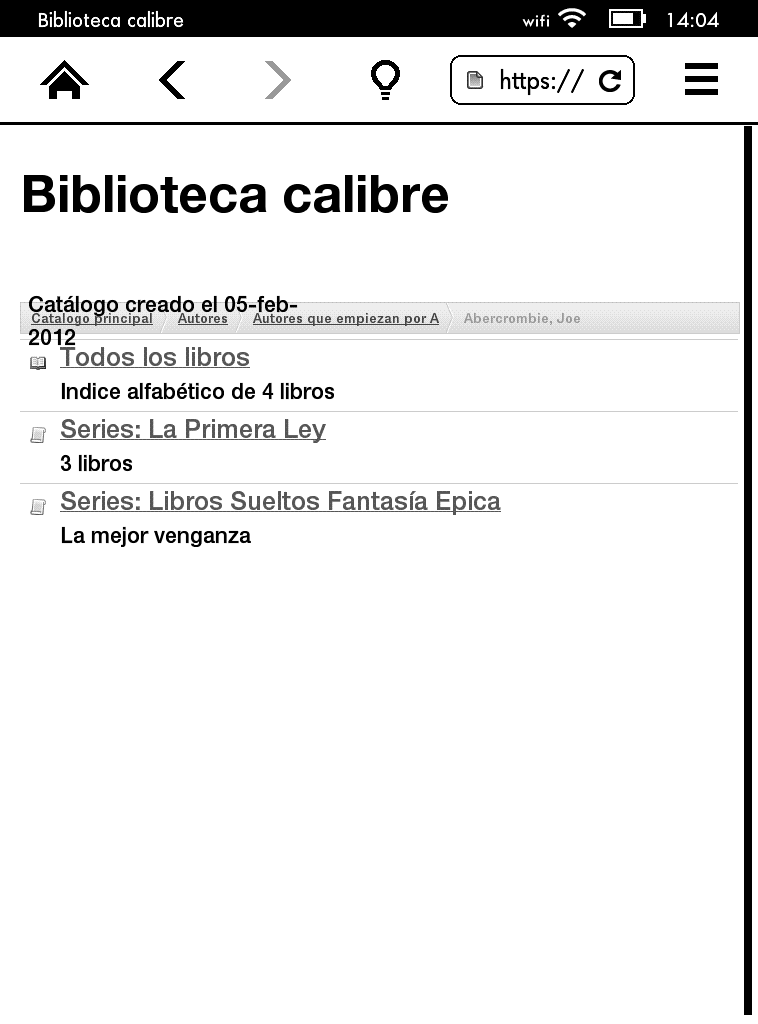Go to the Autores breadcrumb link

point(202,319)
